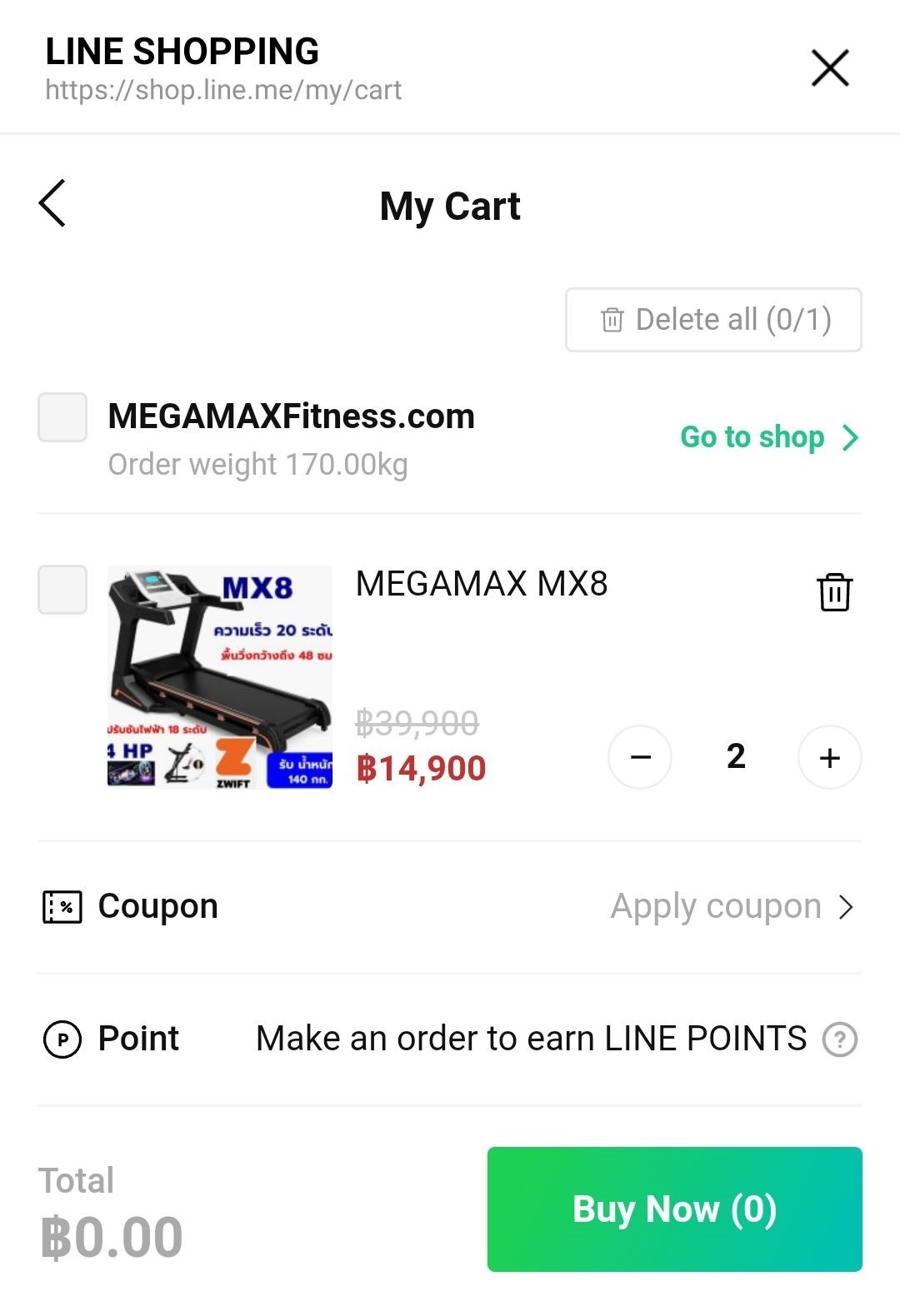Remove MEGAMAX MX8 with the trash icon
Viewport: 900px width, 1316px height.
[834, 592]
